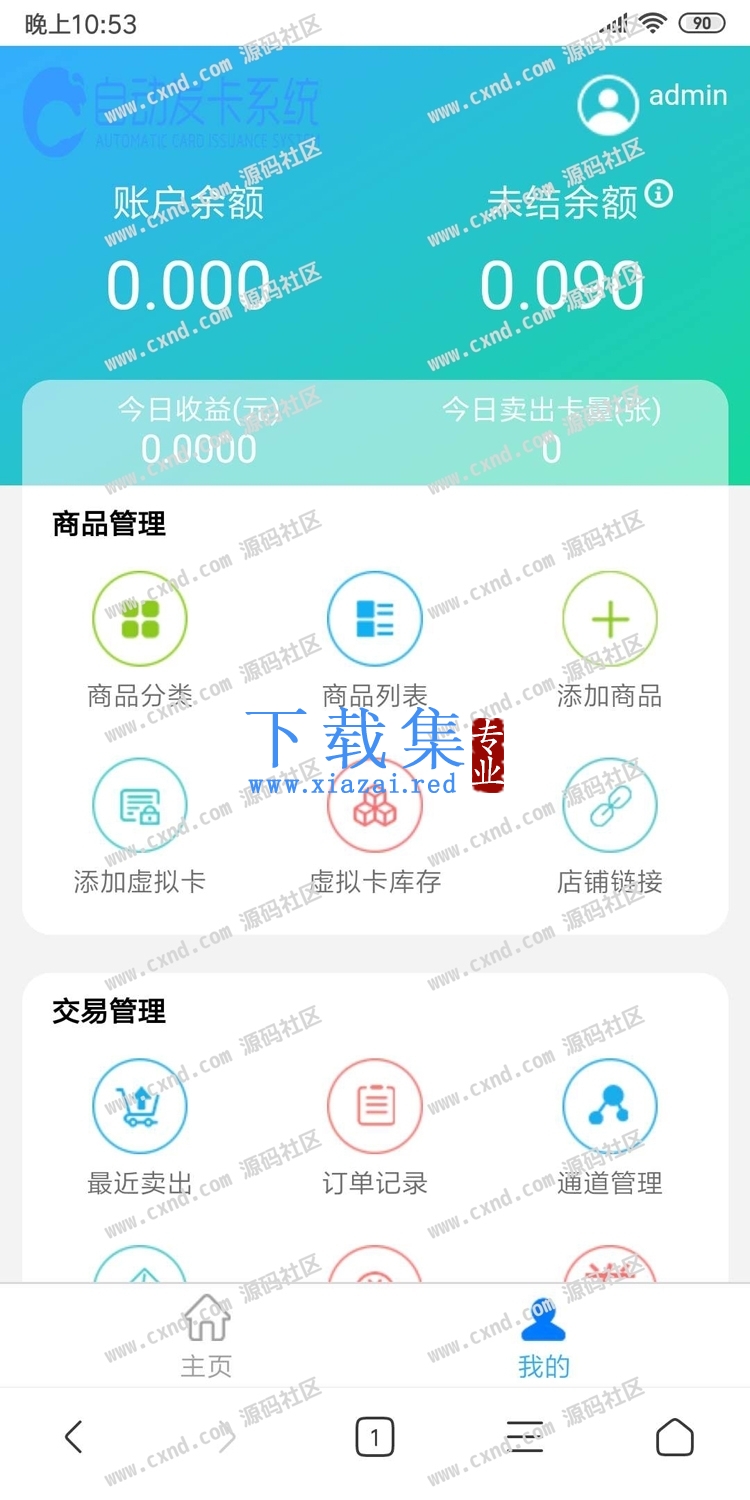This screenshot has width=750, height=1500.
Task: Switch to the 我的 tab
Action: (x=544, y=1336)
